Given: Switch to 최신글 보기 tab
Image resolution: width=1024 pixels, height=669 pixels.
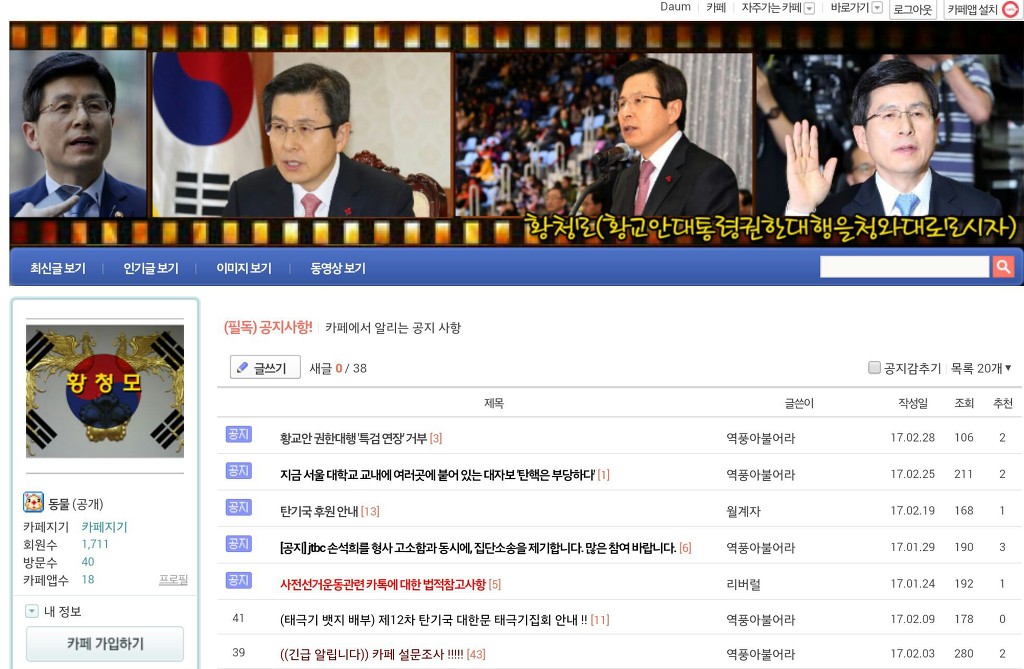Looking at the screenshot, I should coord(58,268).
